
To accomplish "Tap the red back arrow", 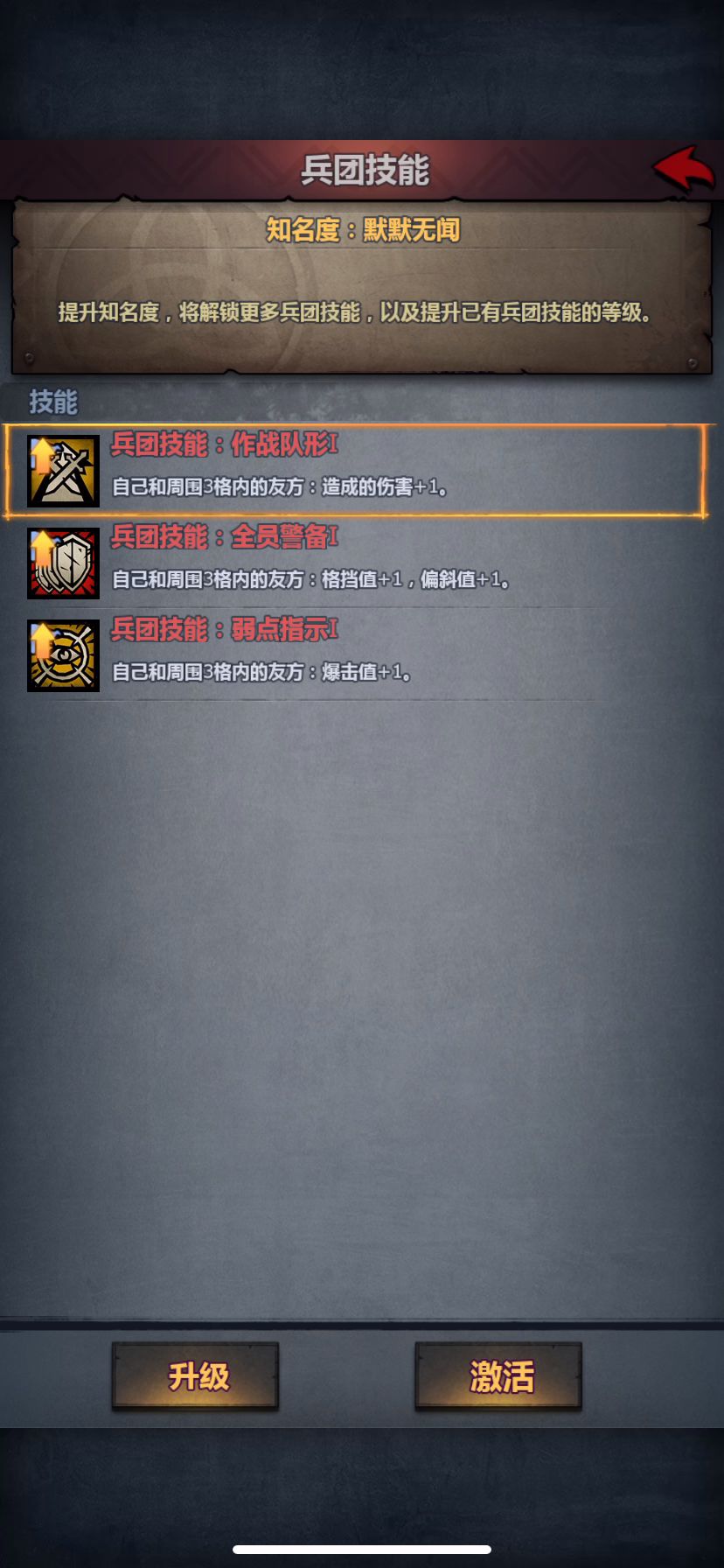I will point(685,169).
